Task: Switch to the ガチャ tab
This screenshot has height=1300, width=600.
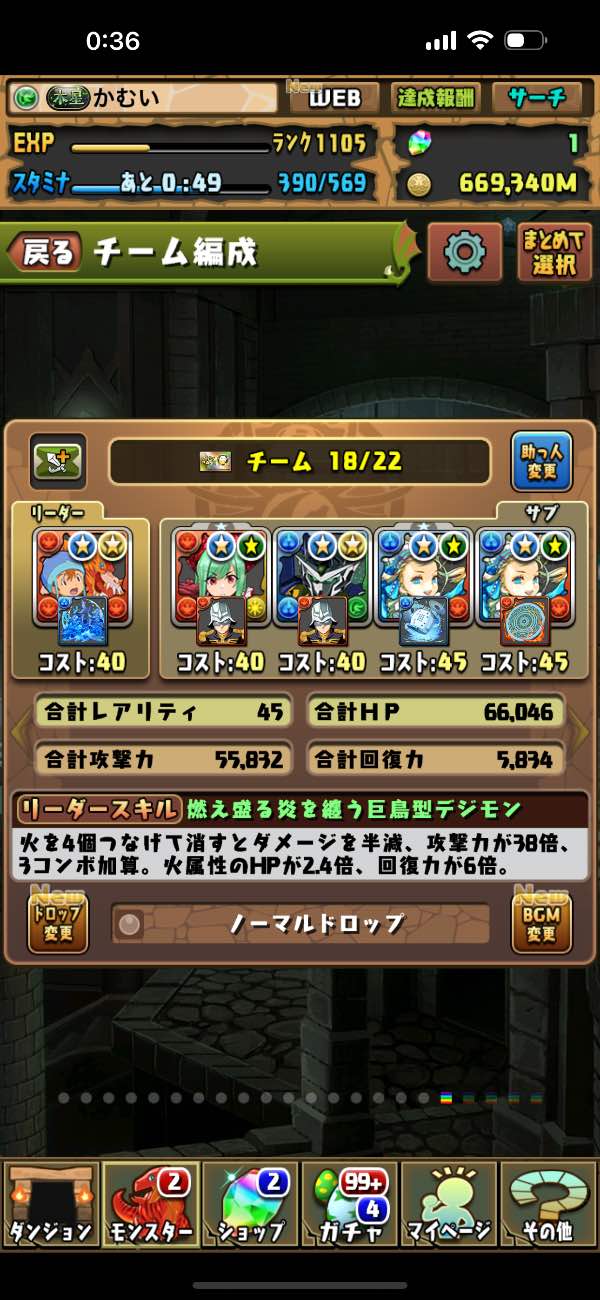Action: click(x=349, y=1205)
